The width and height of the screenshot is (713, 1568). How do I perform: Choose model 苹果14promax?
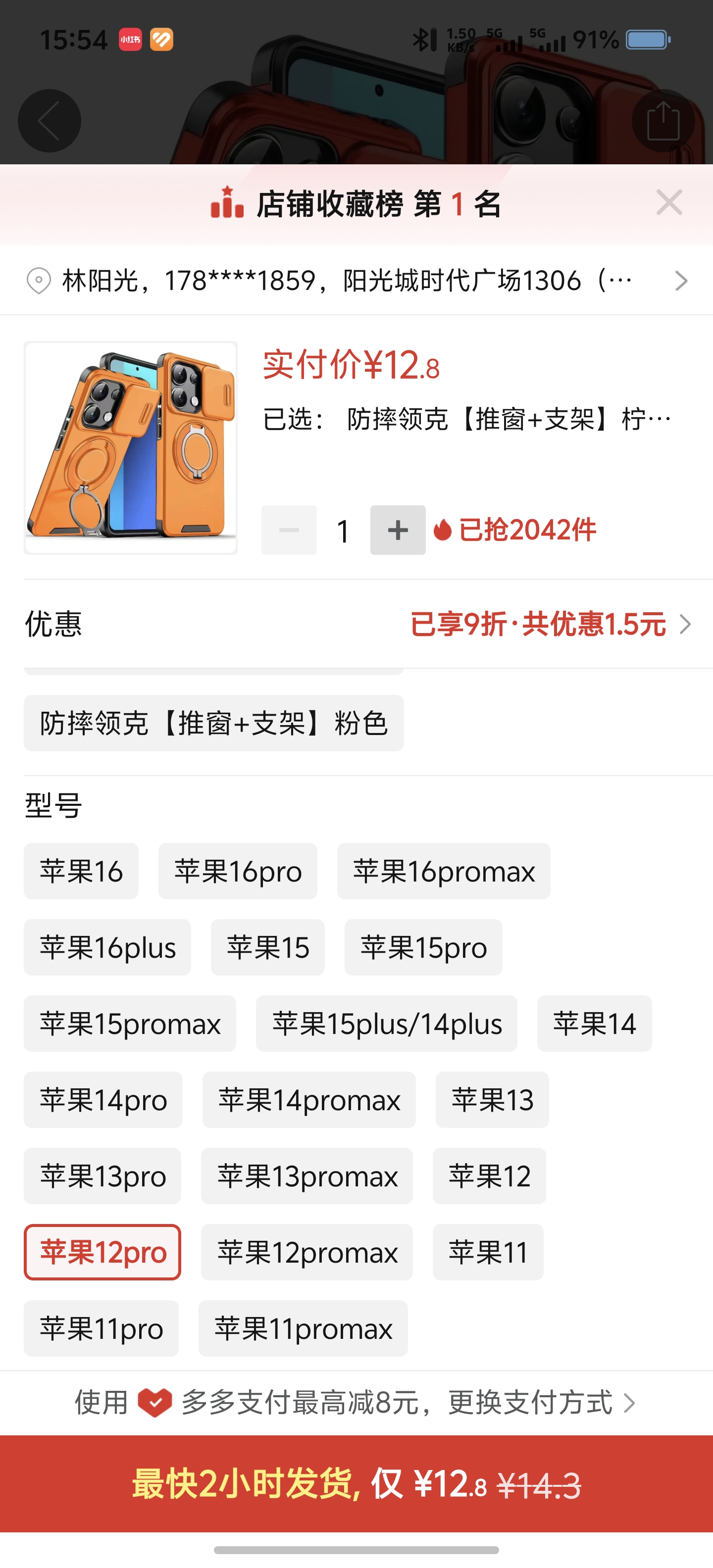[x=308, y=1100]
